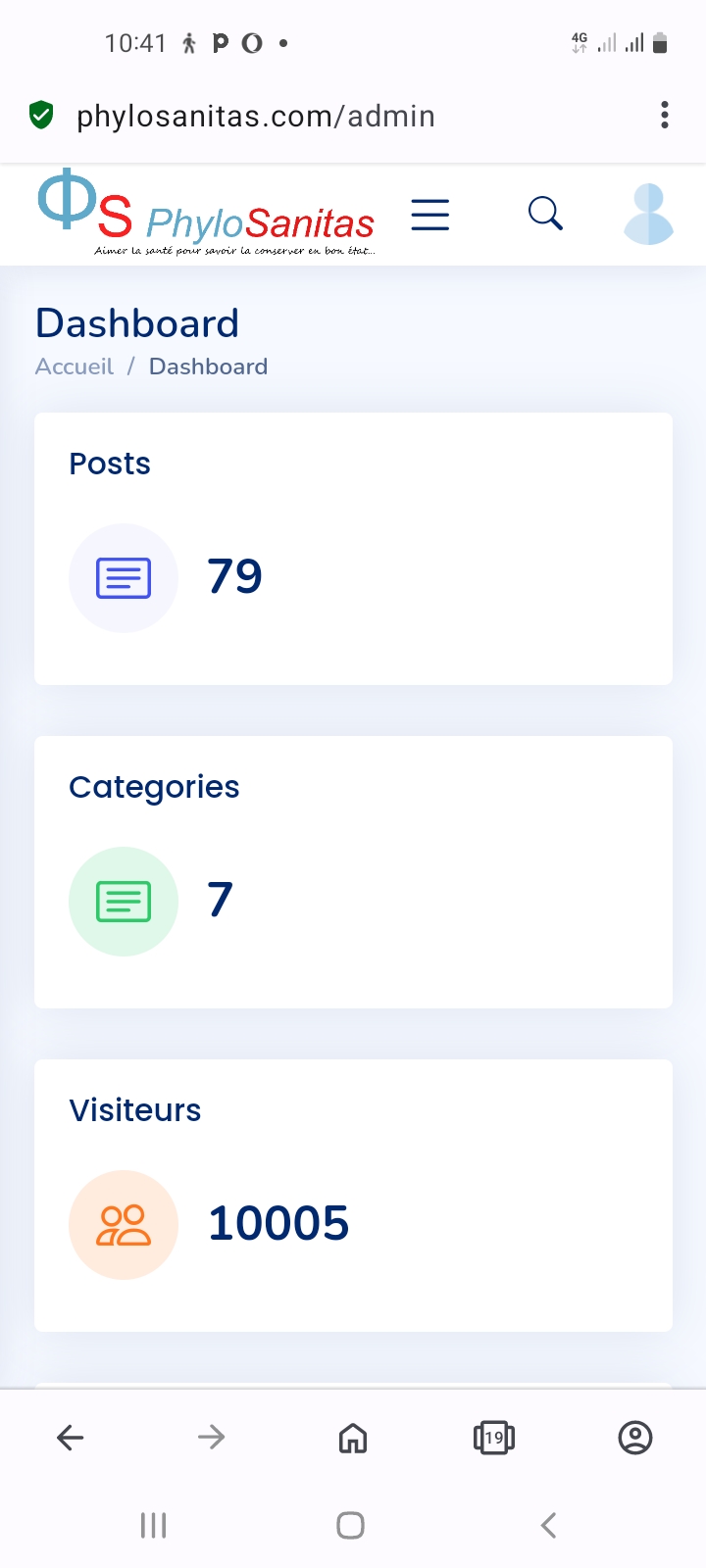This screenshot has height=1568, width=706.
Task: Open the admin search tool
Action: (x=545, y=214)
